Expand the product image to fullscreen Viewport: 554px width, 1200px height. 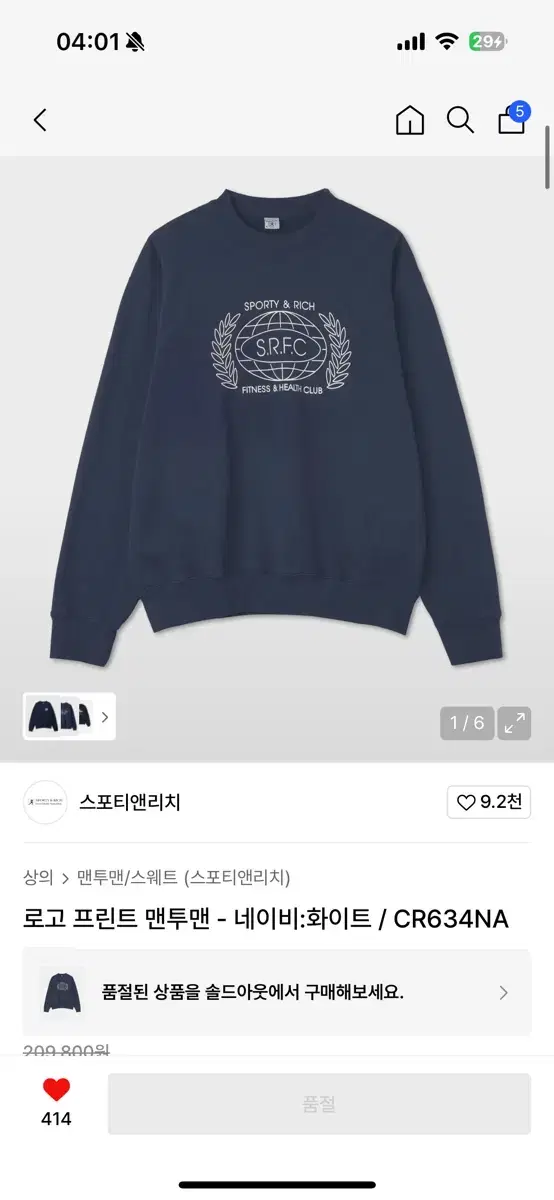click(x=515, y=723)
